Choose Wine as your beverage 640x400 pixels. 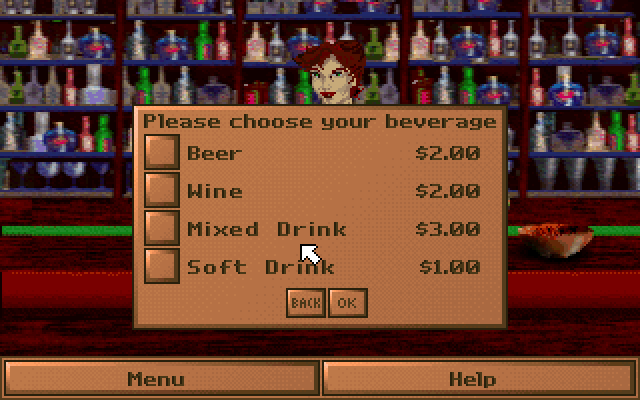coord(162,189)
